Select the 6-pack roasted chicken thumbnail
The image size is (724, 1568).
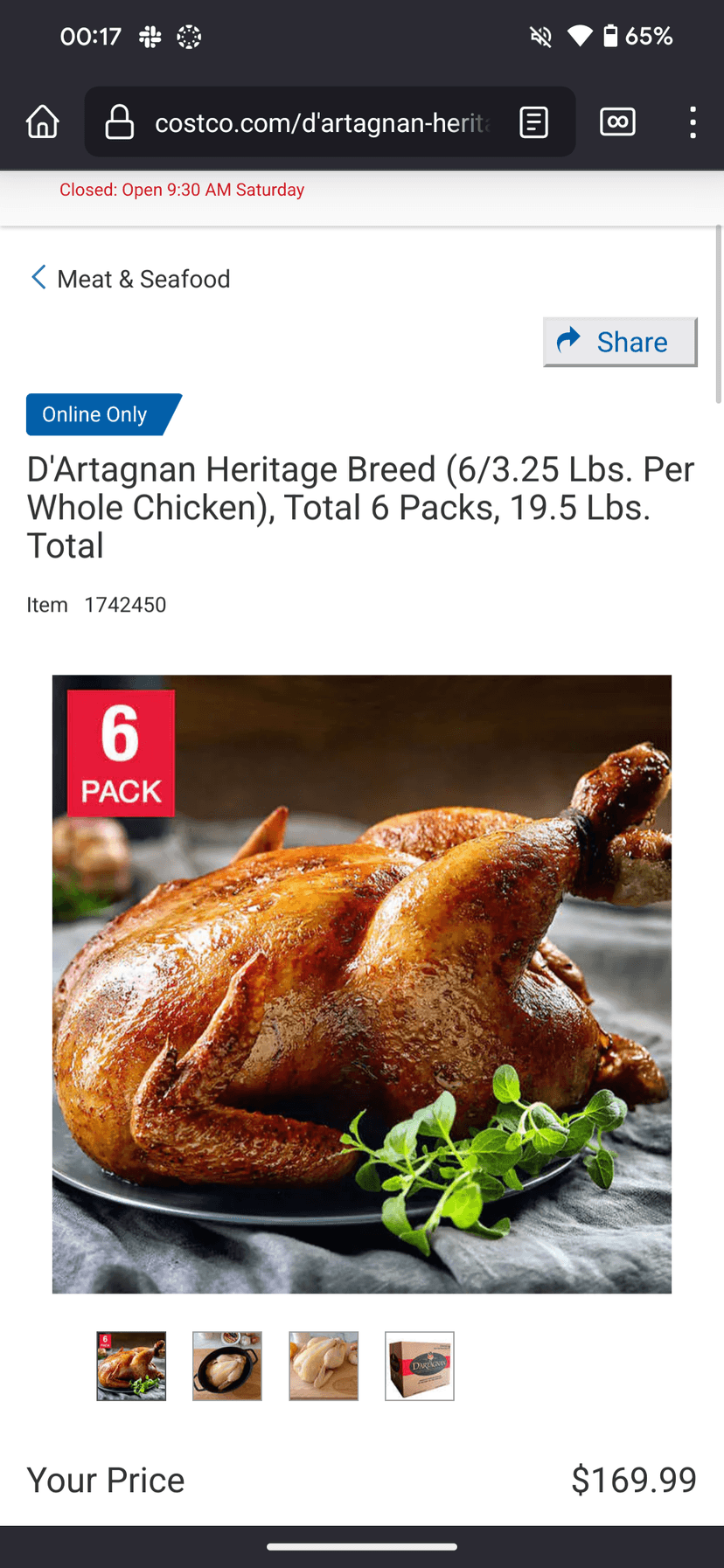click(x=131, y=1365)
